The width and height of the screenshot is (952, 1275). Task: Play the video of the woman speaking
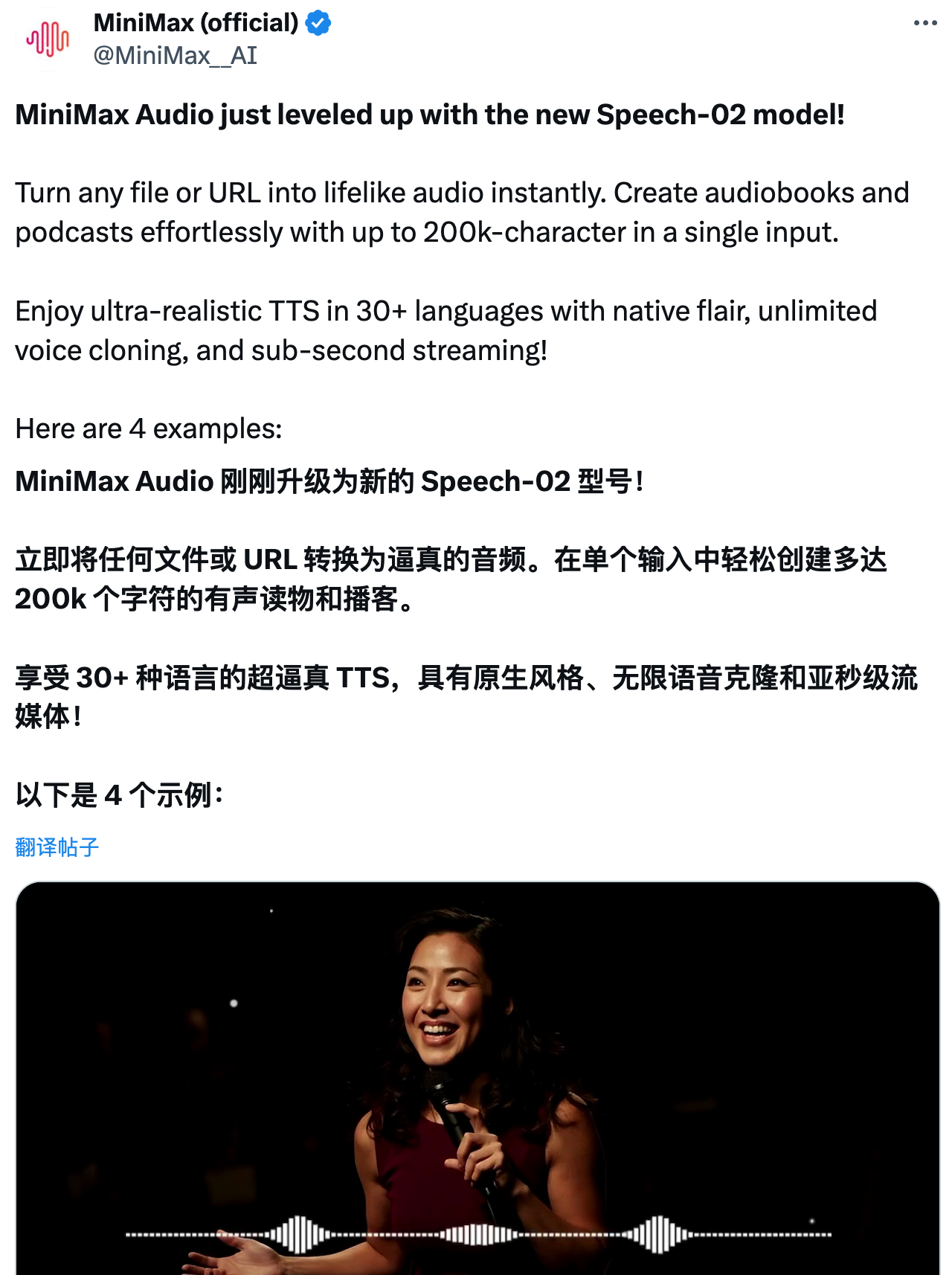(477, 1077)
